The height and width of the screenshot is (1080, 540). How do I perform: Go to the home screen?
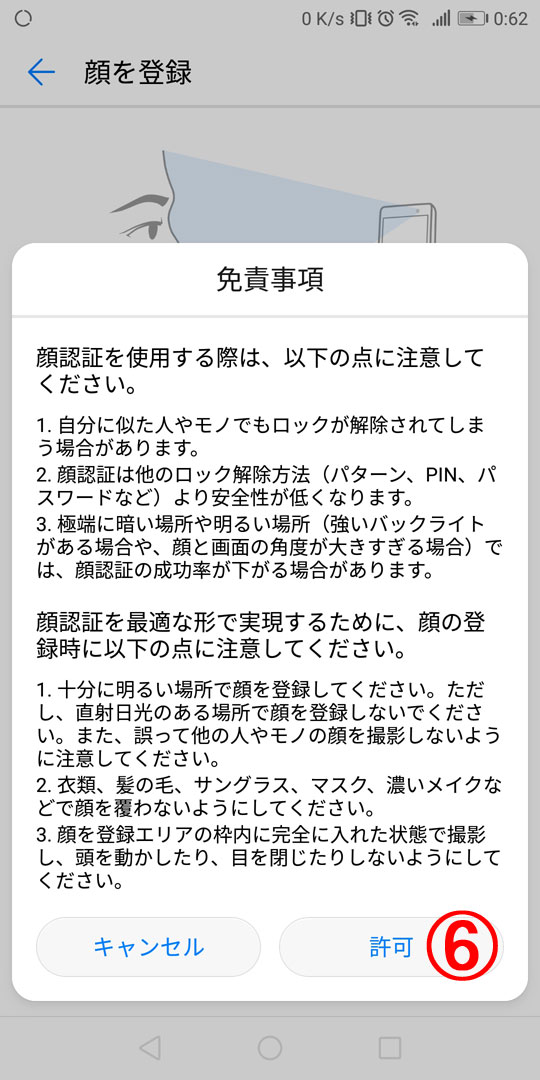270,1048
